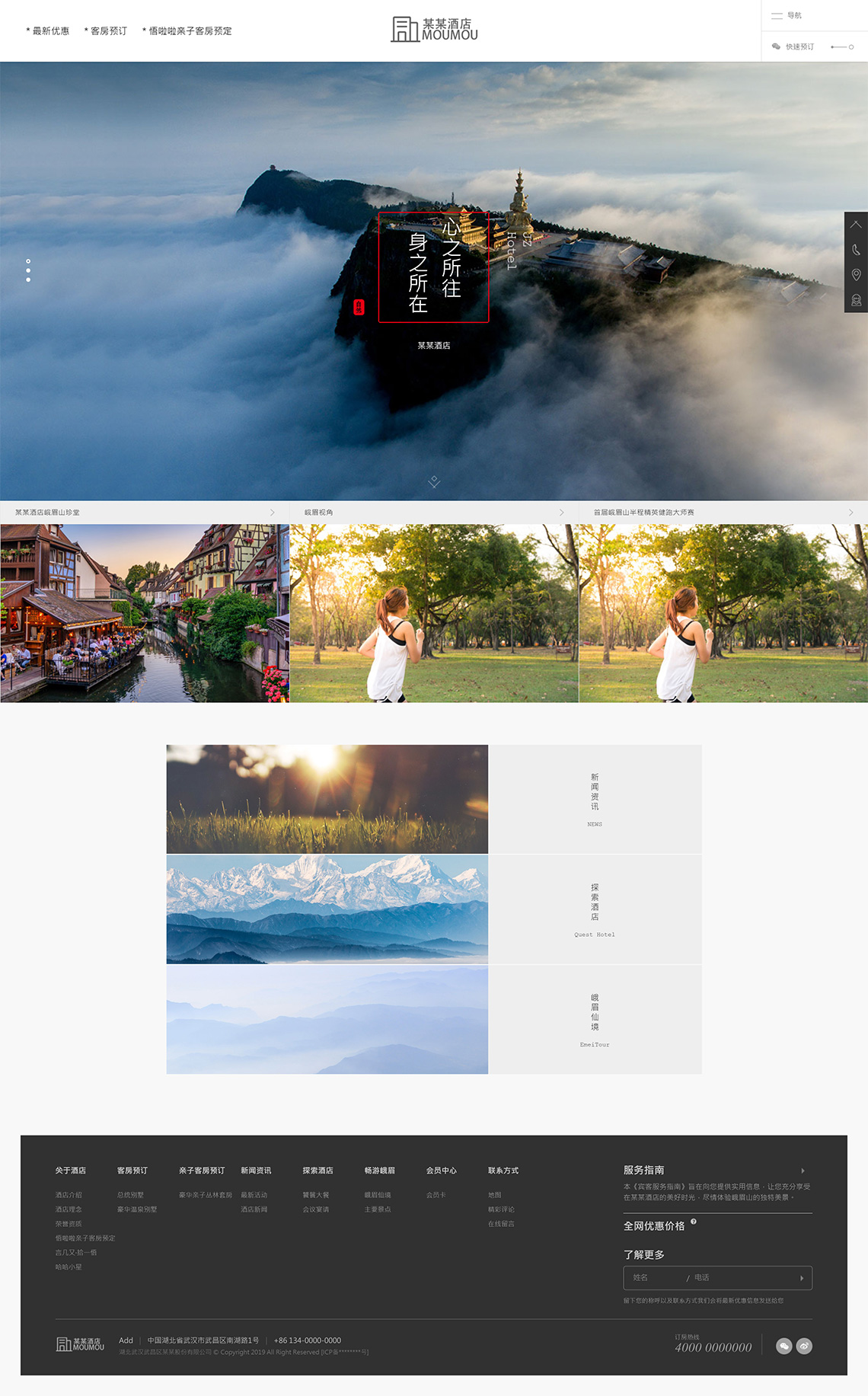Expand the 服务指南 arrow
This screenshot has width=868, height=1396.
click(x=803, y=1171)
